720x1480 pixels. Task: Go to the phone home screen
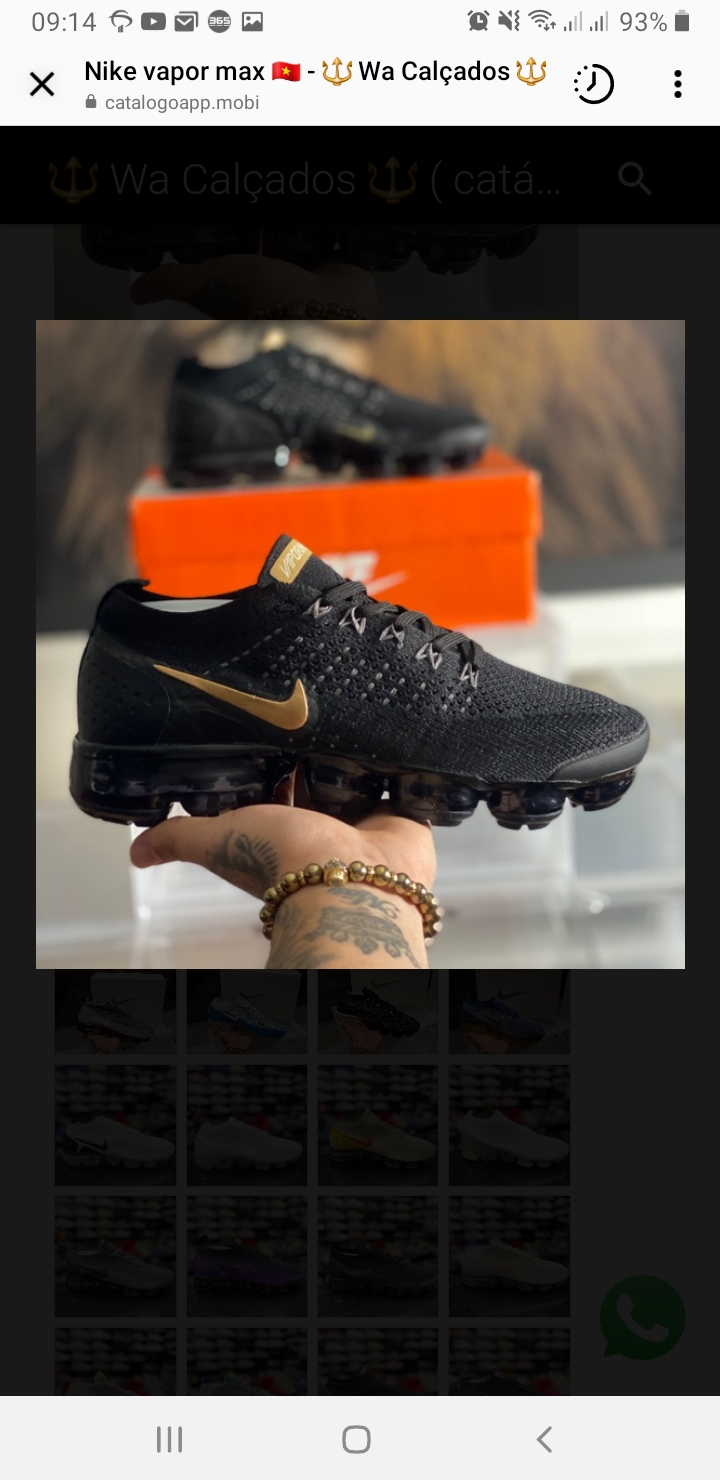coord(356,1439)
